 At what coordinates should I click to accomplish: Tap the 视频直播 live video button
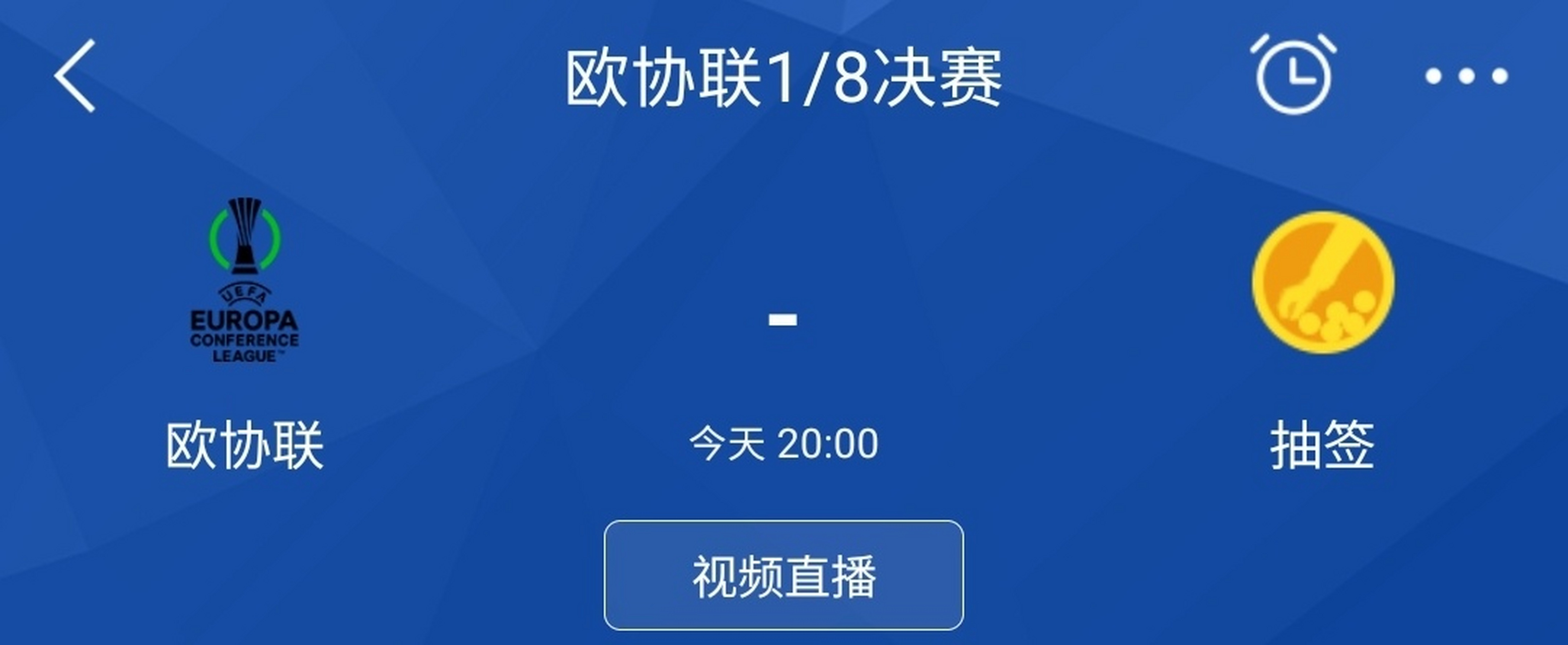click(783, 575)
